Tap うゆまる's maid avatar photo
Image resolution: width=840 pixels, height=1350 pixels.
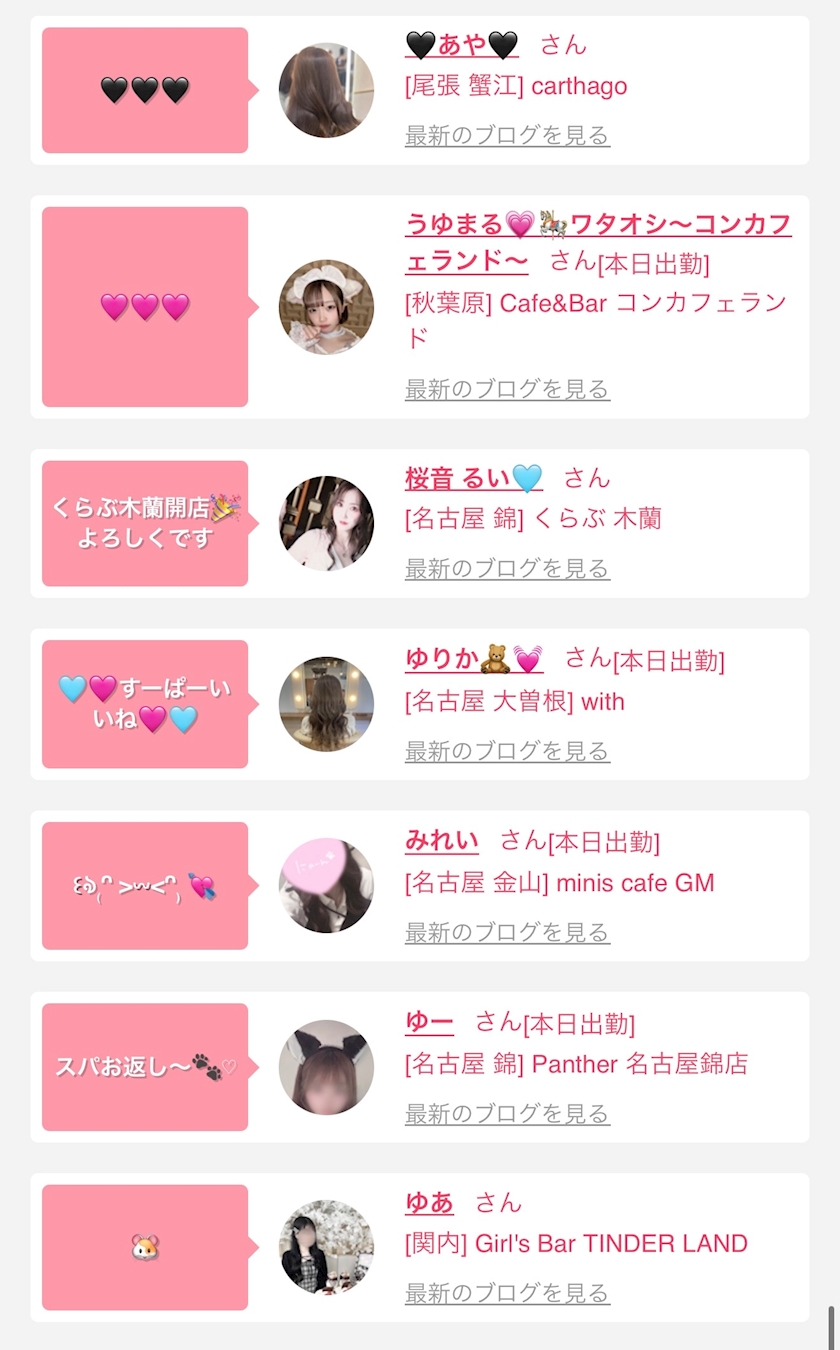point(326,307)
